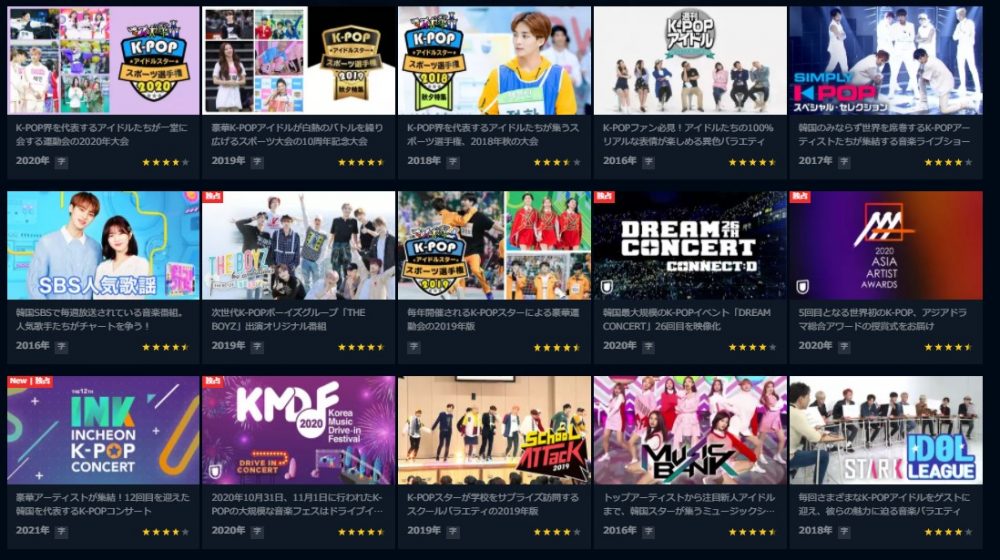This screenshot has height=560, width=1000.
Task: Open School Attack 2019 variety show
Action: point(494,430)
